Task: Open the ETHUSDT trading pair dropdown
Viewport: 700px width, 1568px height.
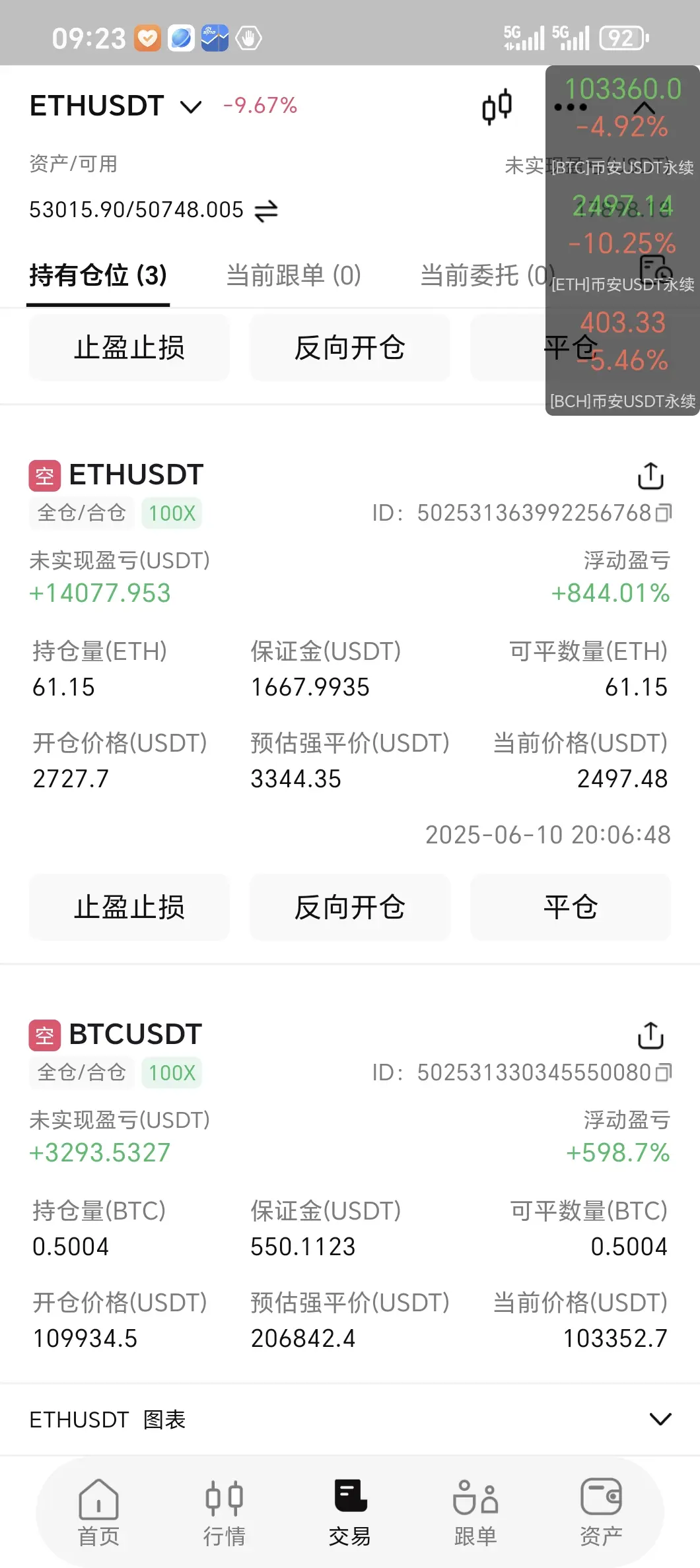Action: click(116, 106)
